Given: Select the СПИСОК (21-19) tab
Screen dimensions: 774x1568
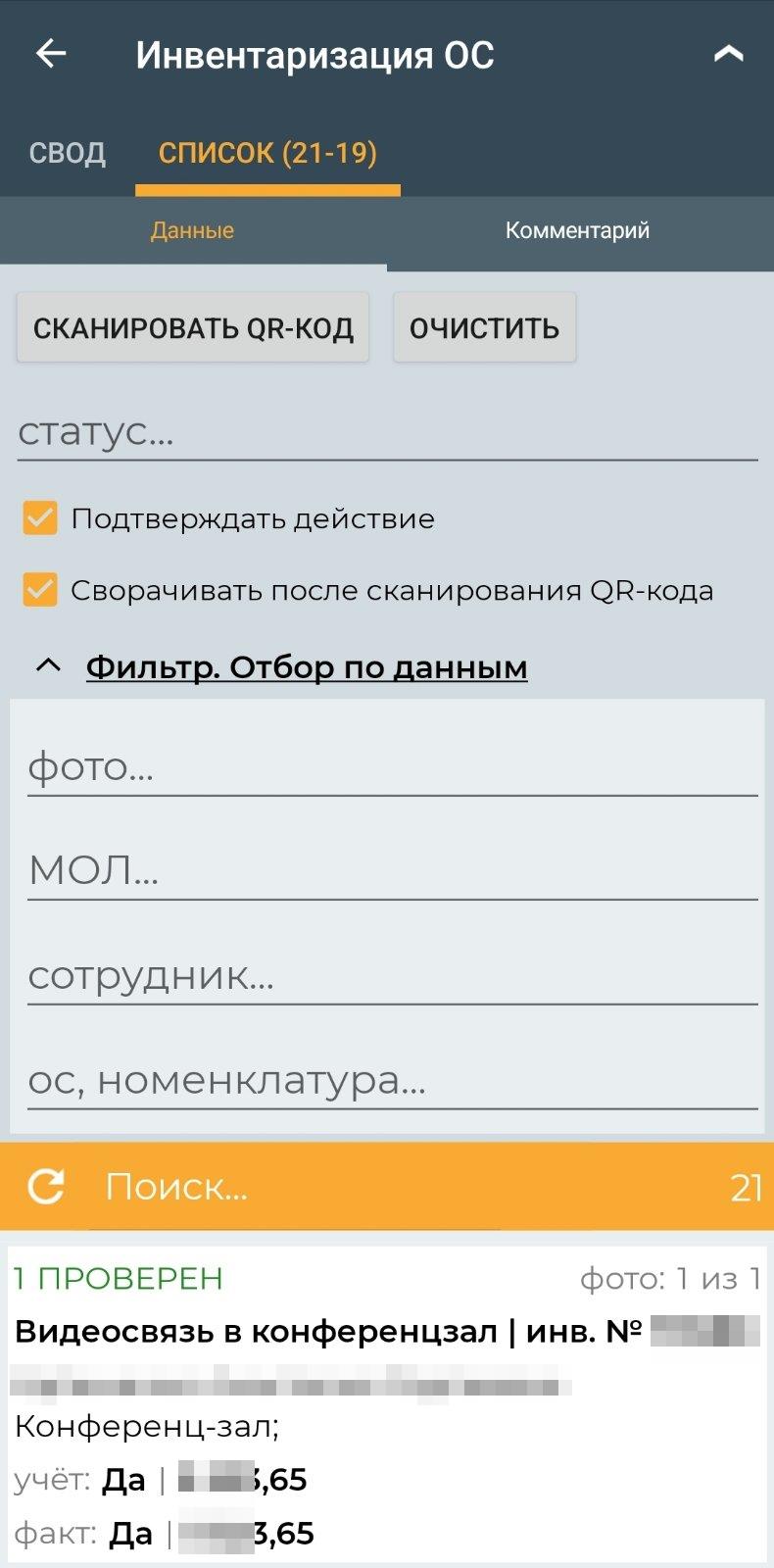Looking at the screenshot, I should point(267,154).
